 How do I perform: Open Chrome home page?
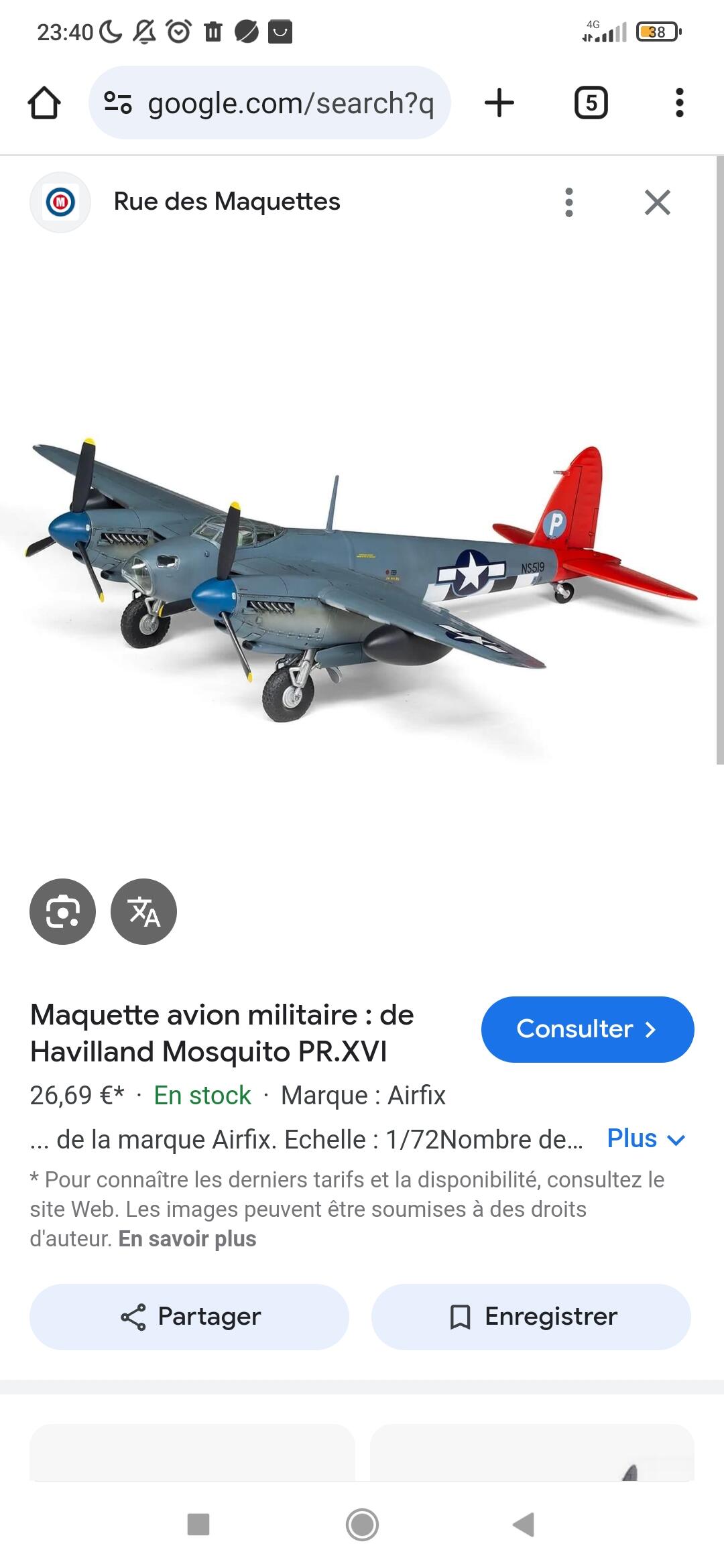click(44, 103)
